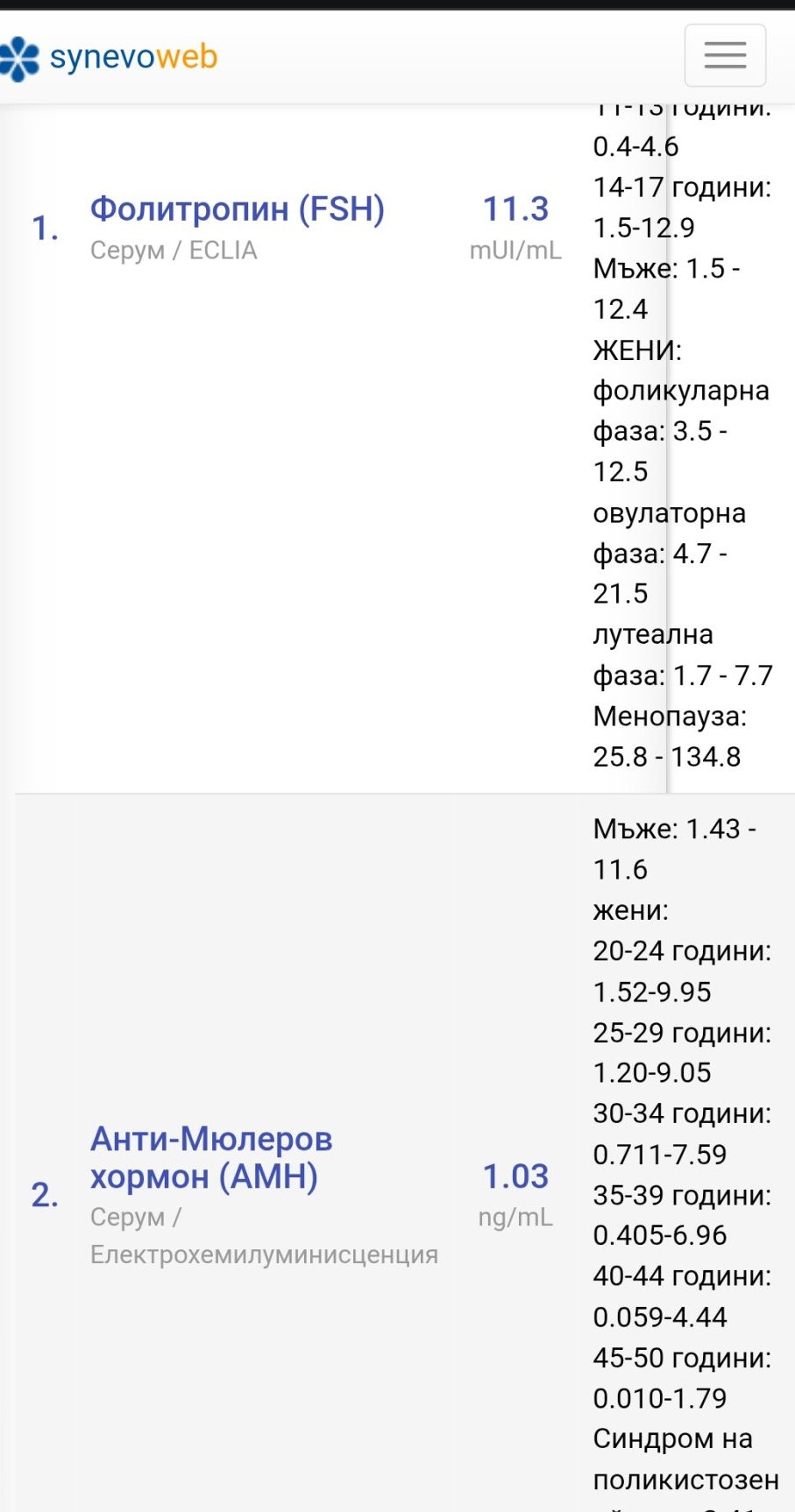The width and height of the screenshot is (795, 1512).
Task: Open the hamburger navigation menu
Action: coord(725,55)
